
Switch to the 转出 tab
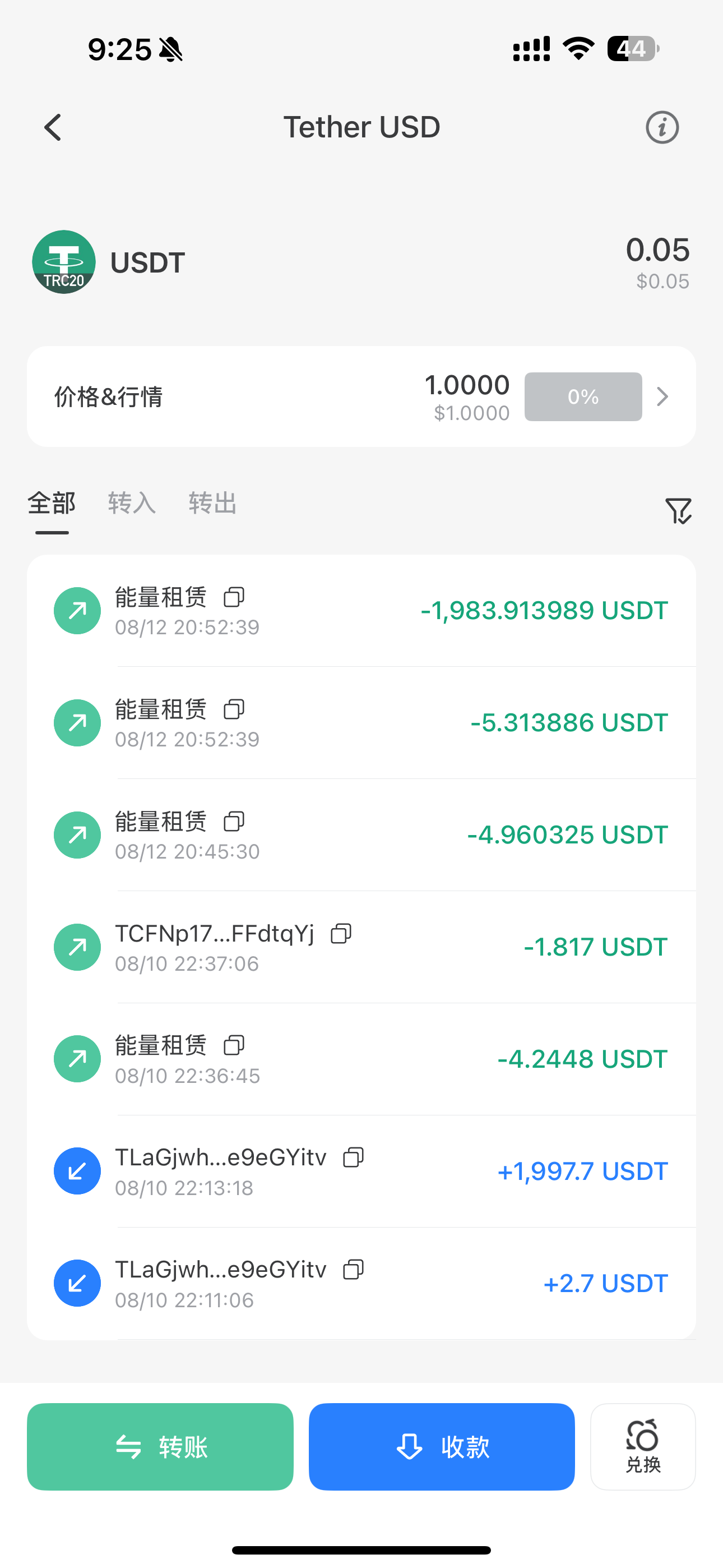tap(212, 504)
